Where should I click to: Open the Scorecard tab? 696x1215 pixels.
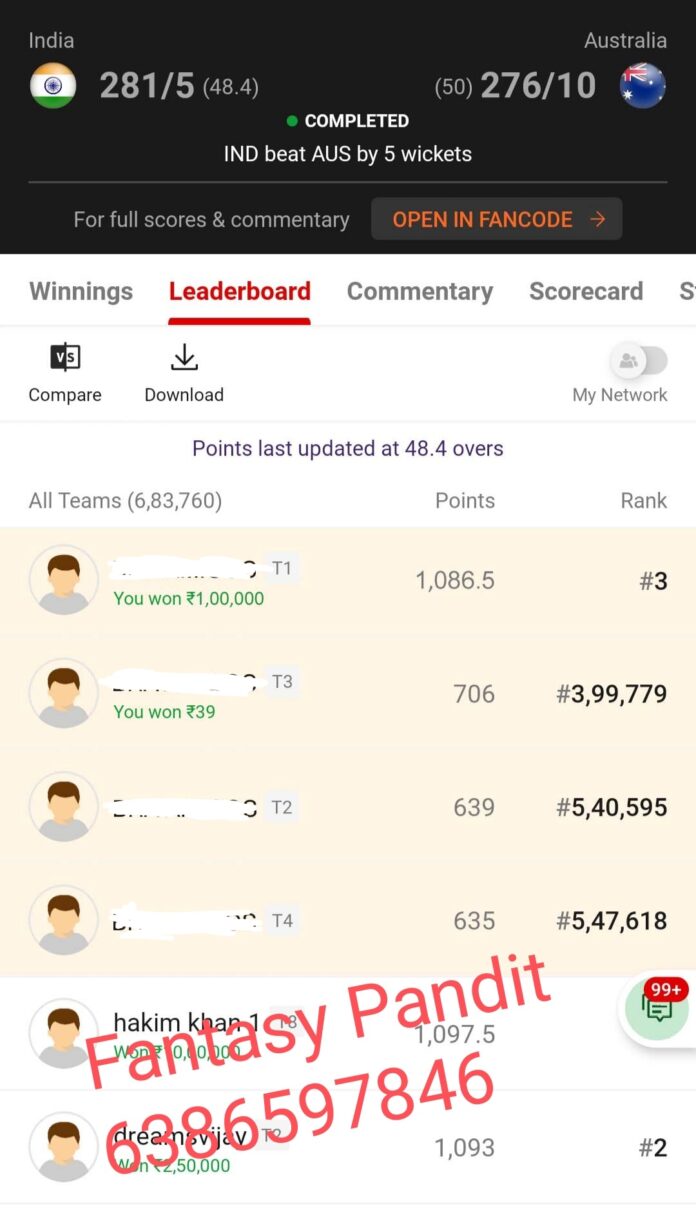pyautogui.click(x=586, y=291)
